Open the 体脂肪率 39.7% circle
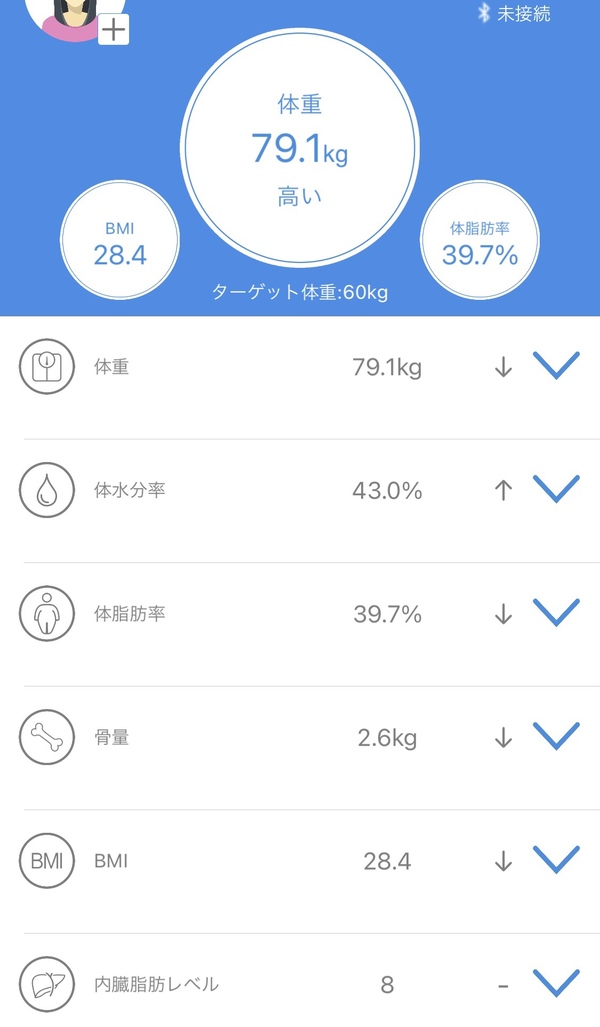The width and height of the screenshot is (600, 1027). 479,240
